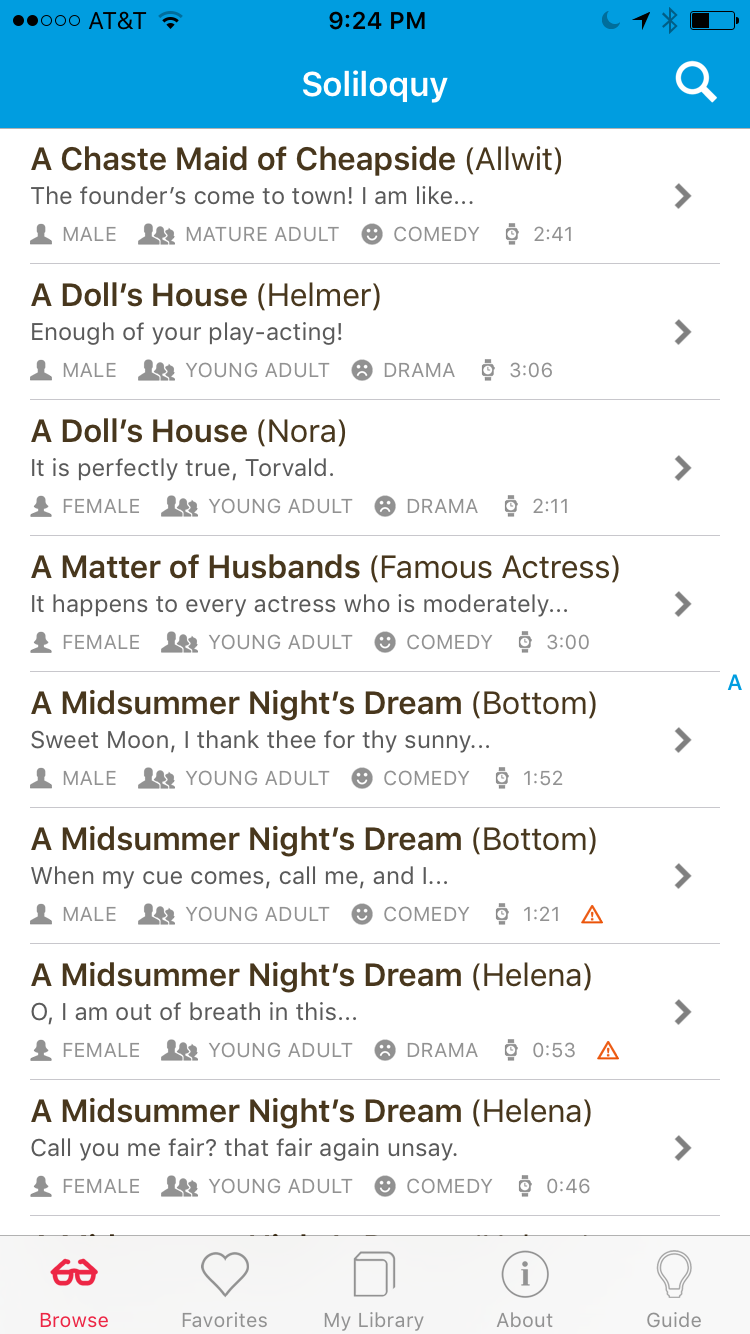Select the Browse tab
This screenshot has width=750, height=1334.
(x=74, y=1290)
